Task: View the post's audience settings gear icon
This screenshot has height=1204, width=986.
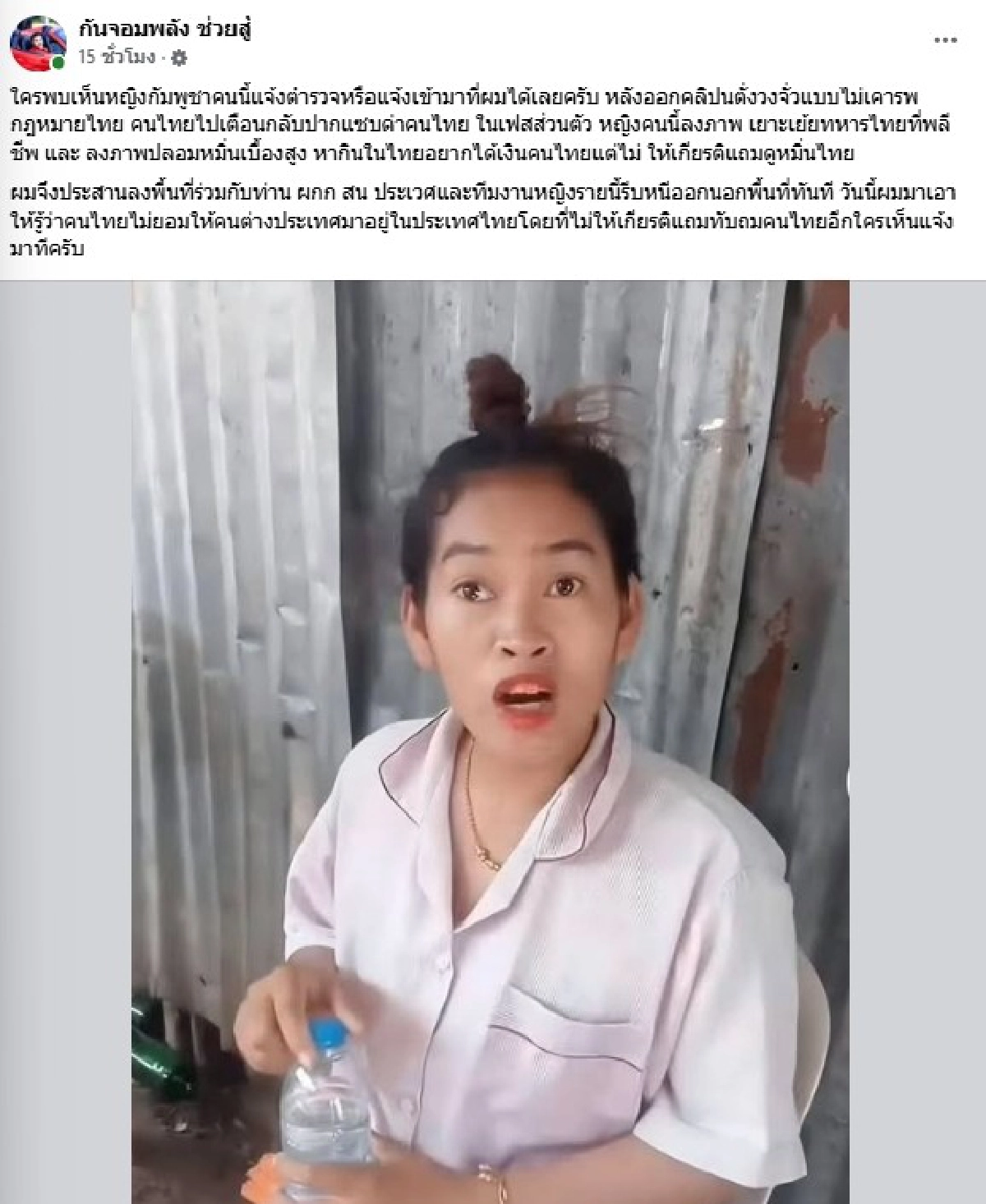Action: point(180,57)
